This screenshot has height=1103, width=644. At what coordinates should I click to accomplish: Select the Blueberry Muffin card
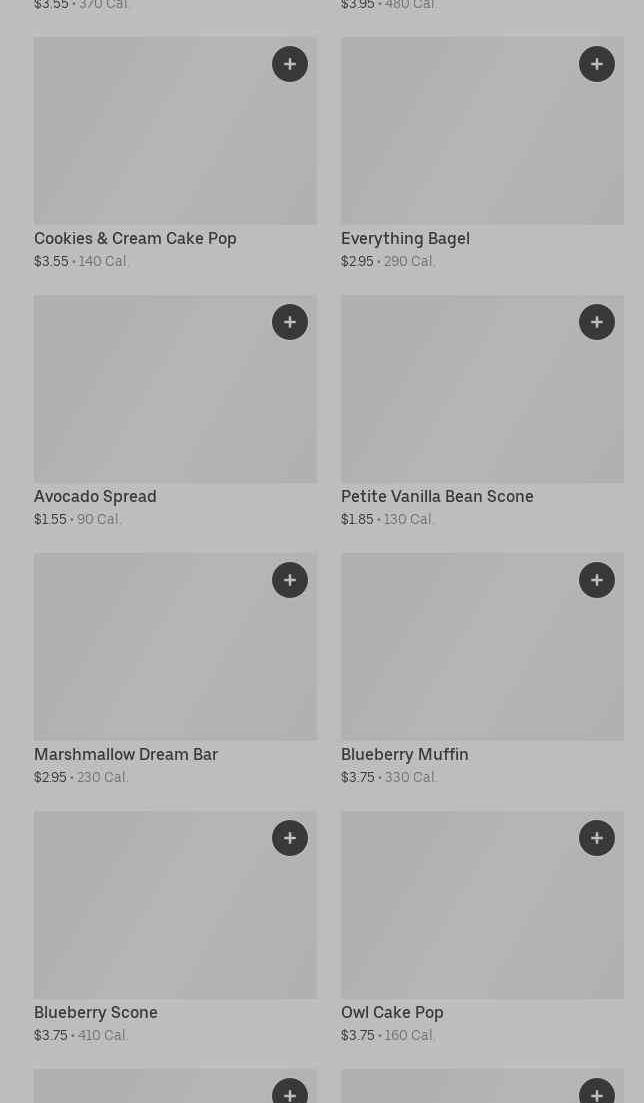click(x=482, y=669)
